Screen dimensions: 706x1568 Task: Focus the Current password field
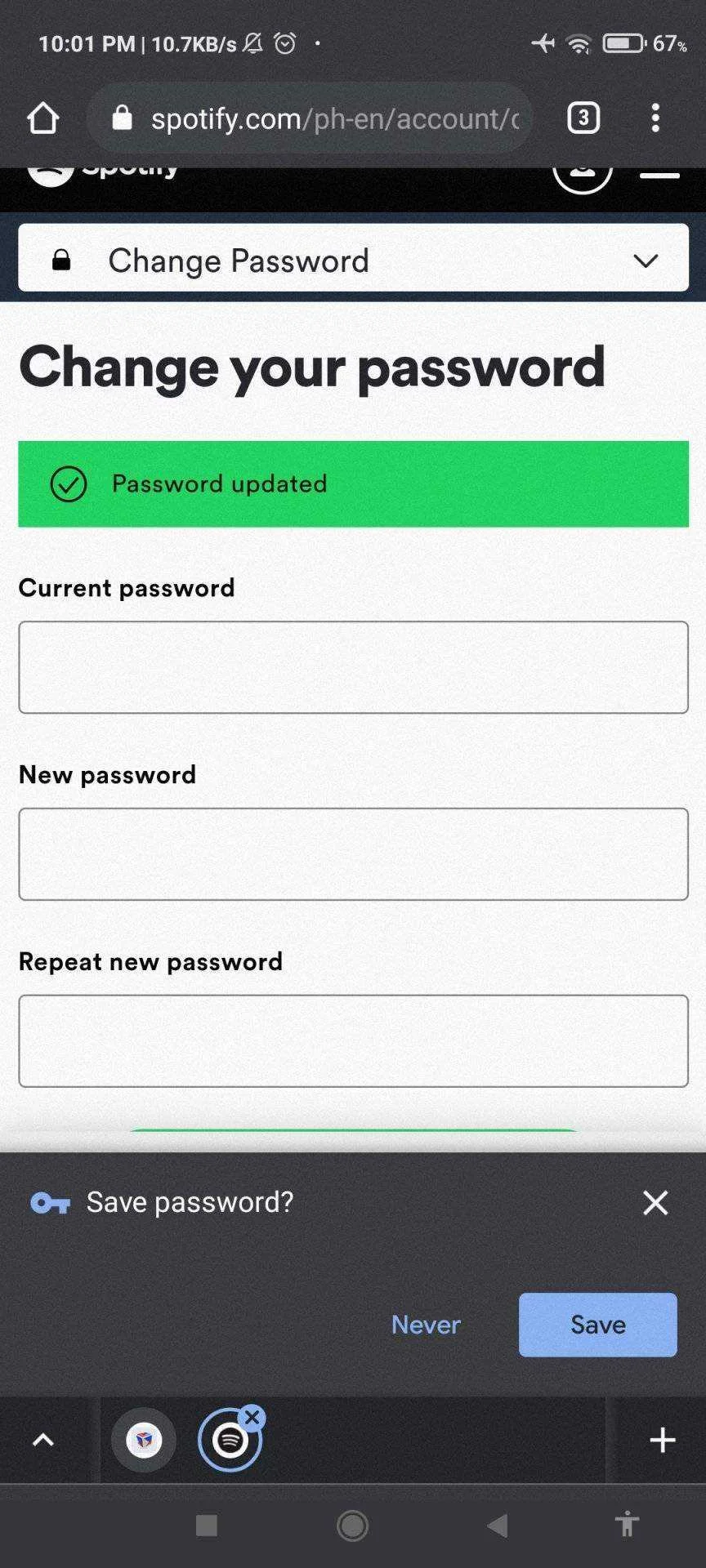tap(353, 667)
